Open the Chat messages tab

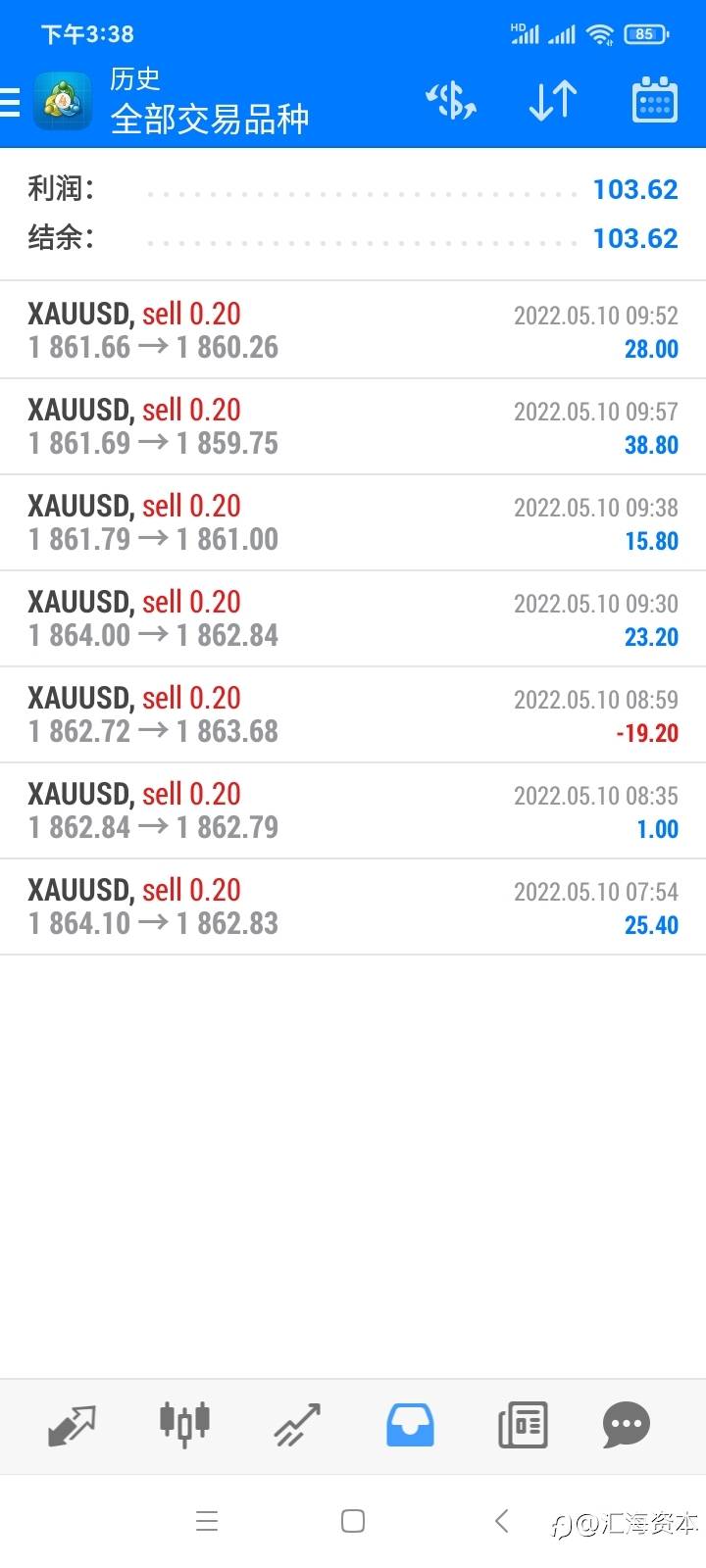pos(627,1425)
